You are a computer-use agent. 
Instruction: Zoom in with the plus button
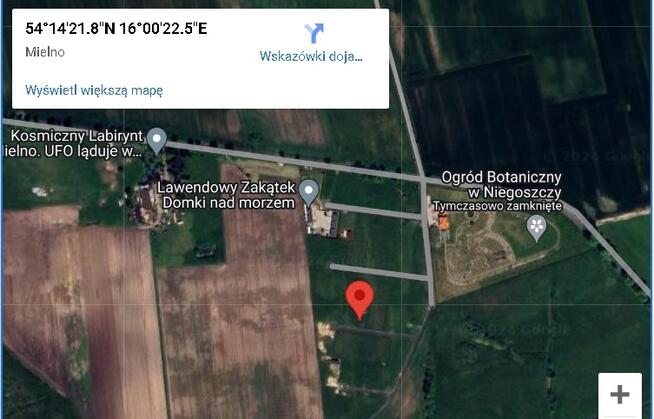click(620, 394)
